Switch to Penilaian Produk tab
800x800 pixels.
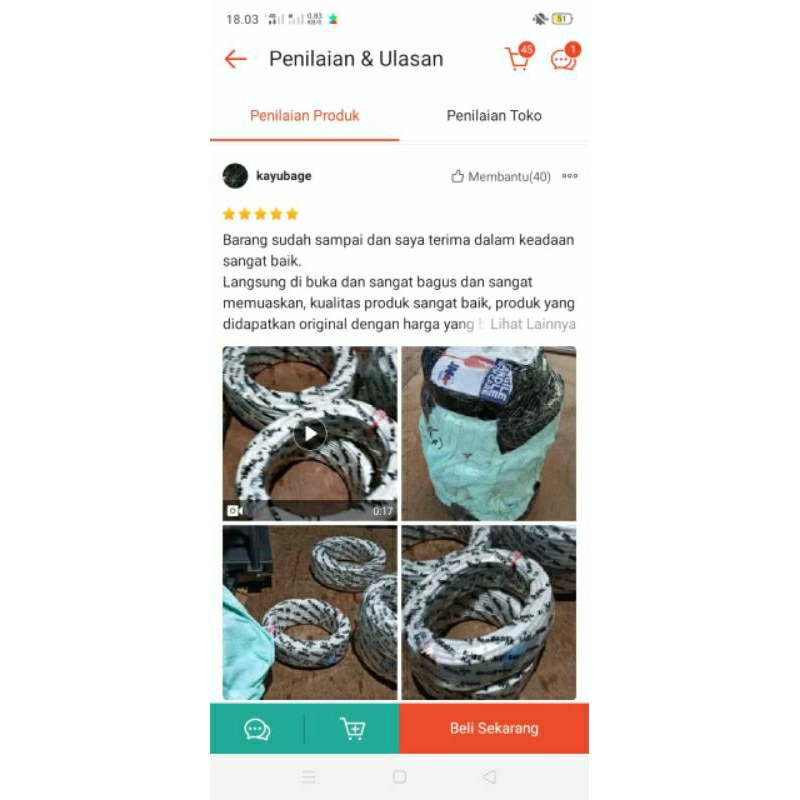(x=304, y=116)
